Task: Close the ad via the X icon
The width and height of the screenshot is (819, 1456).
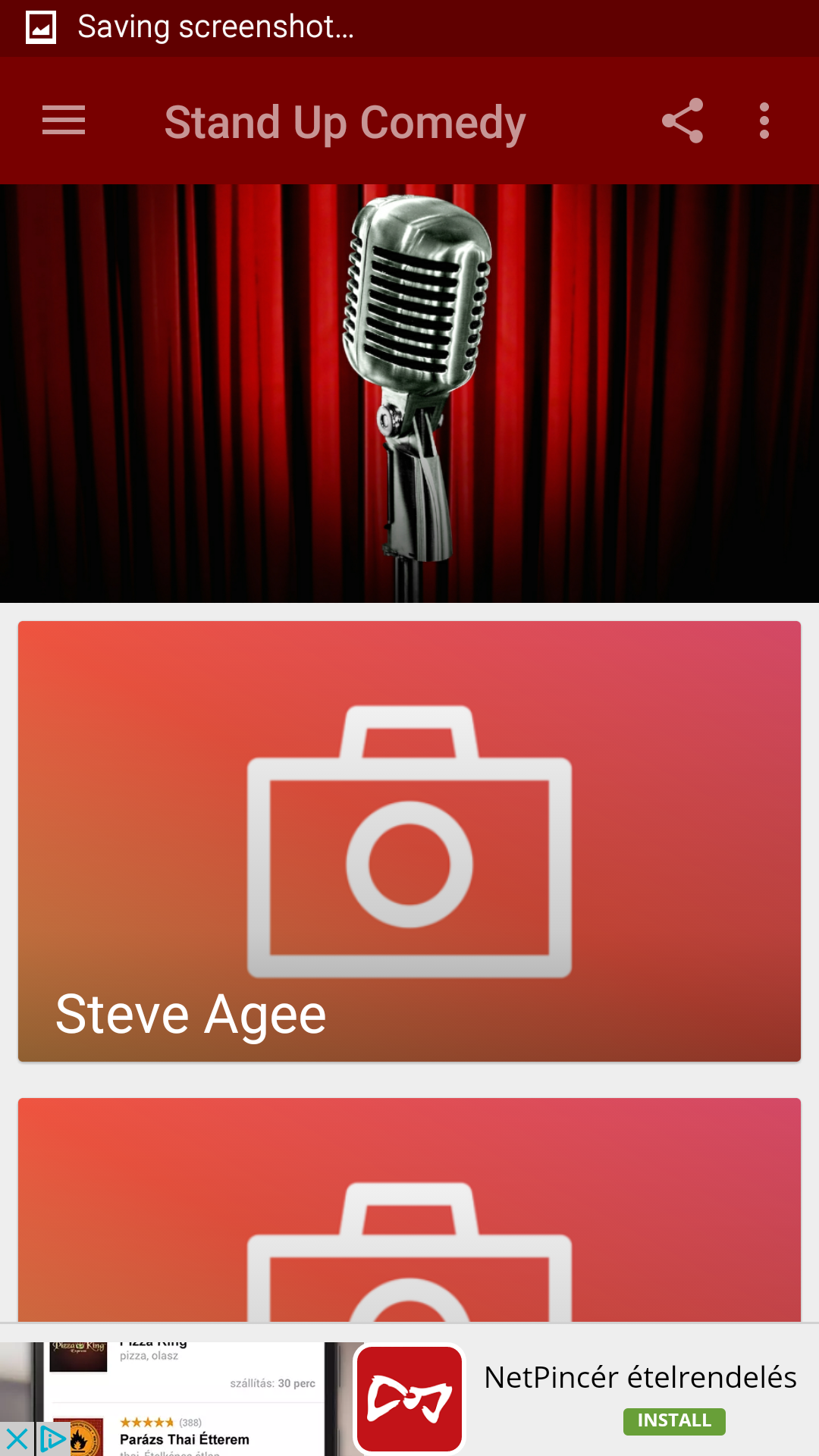Action: pyautogui.click(x=18, y=1436)
